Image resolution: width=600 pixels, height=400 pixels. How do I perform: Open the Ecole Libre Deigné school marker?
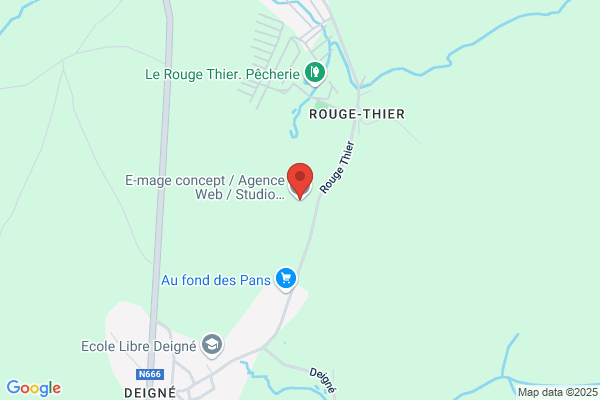click(x=212, y=345)
